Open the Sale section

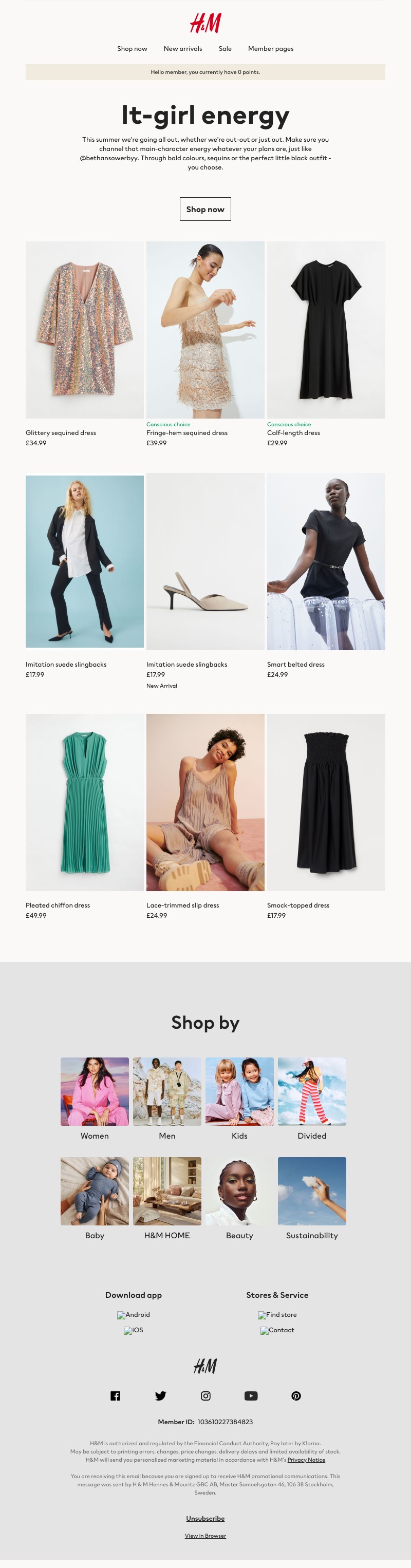(225, 49)
